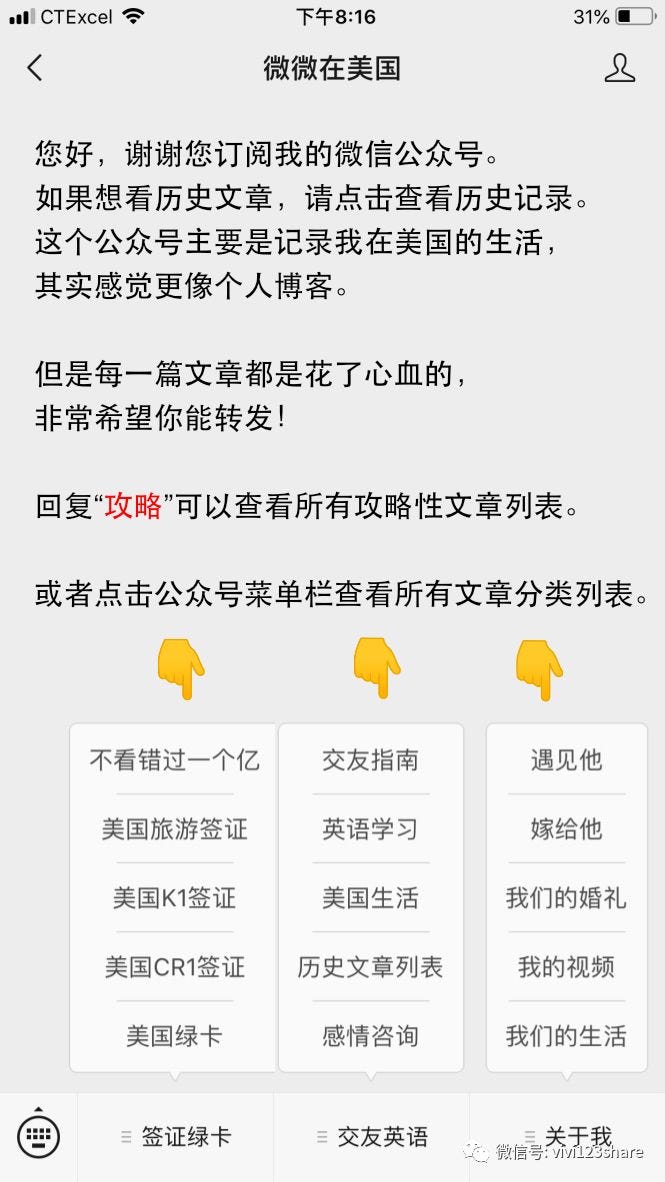665x1182 pixels.
Task: Open 我的视频 from the menu
Action: point(566,967)
